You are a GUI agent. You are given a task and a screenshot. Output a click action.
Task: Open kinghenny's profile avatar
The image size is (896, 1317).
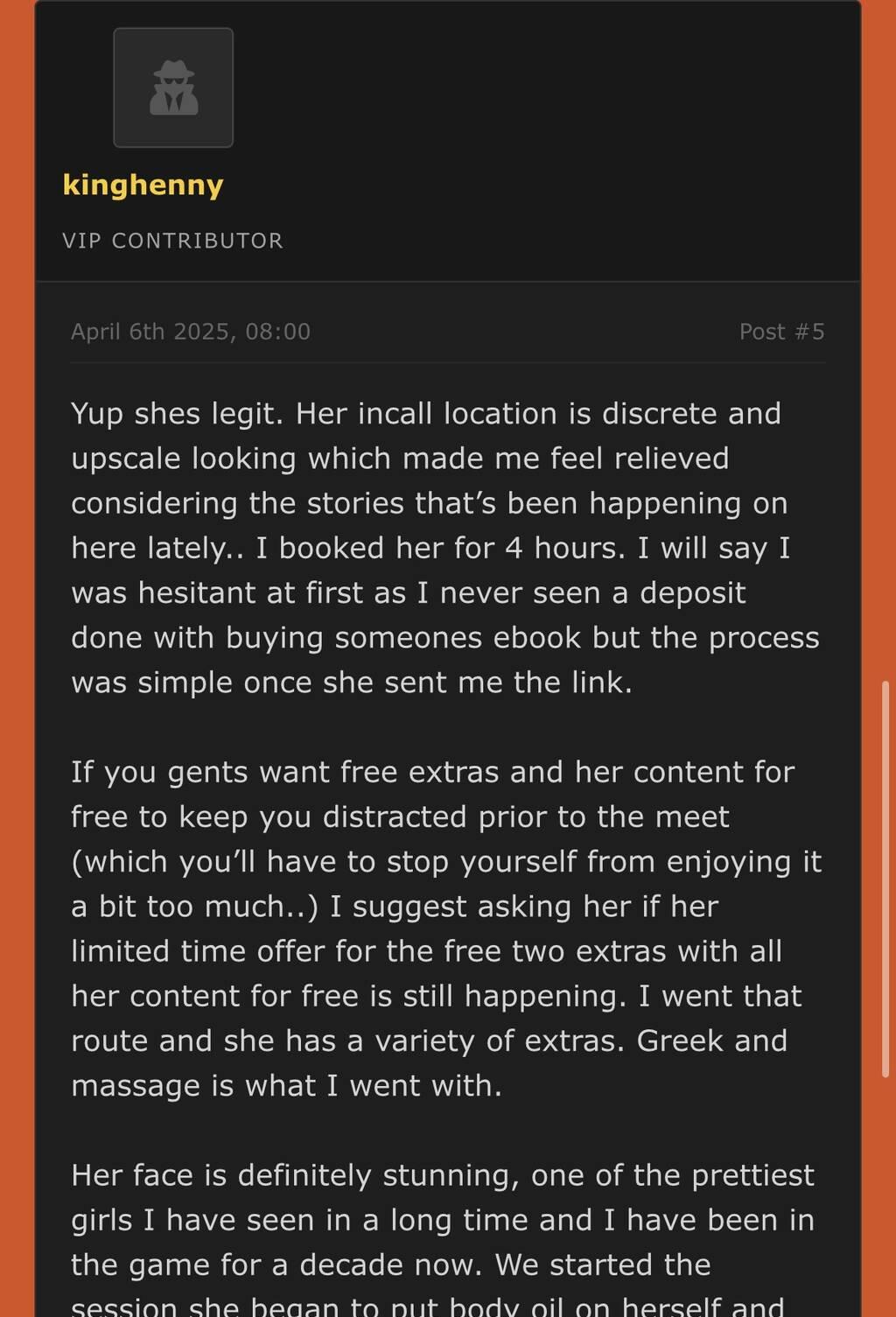173,88
